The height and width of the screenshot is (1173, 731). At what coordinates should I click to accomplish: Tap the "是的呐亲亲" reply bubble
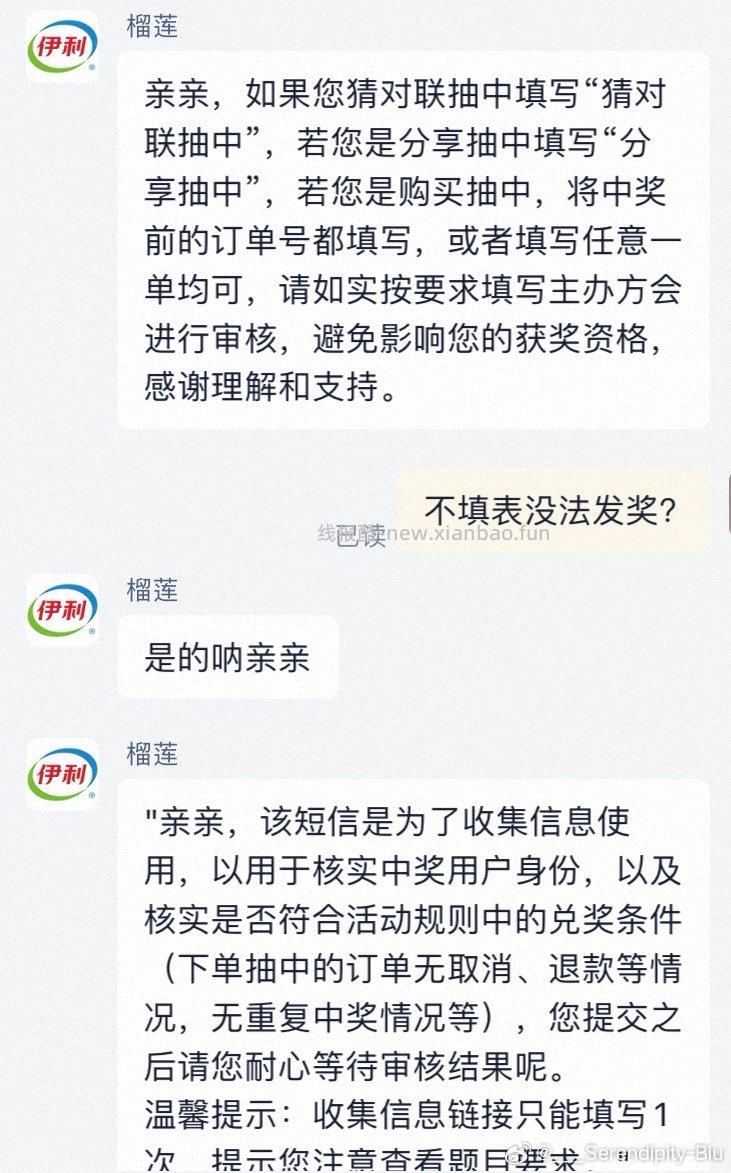tap(228, 655)
